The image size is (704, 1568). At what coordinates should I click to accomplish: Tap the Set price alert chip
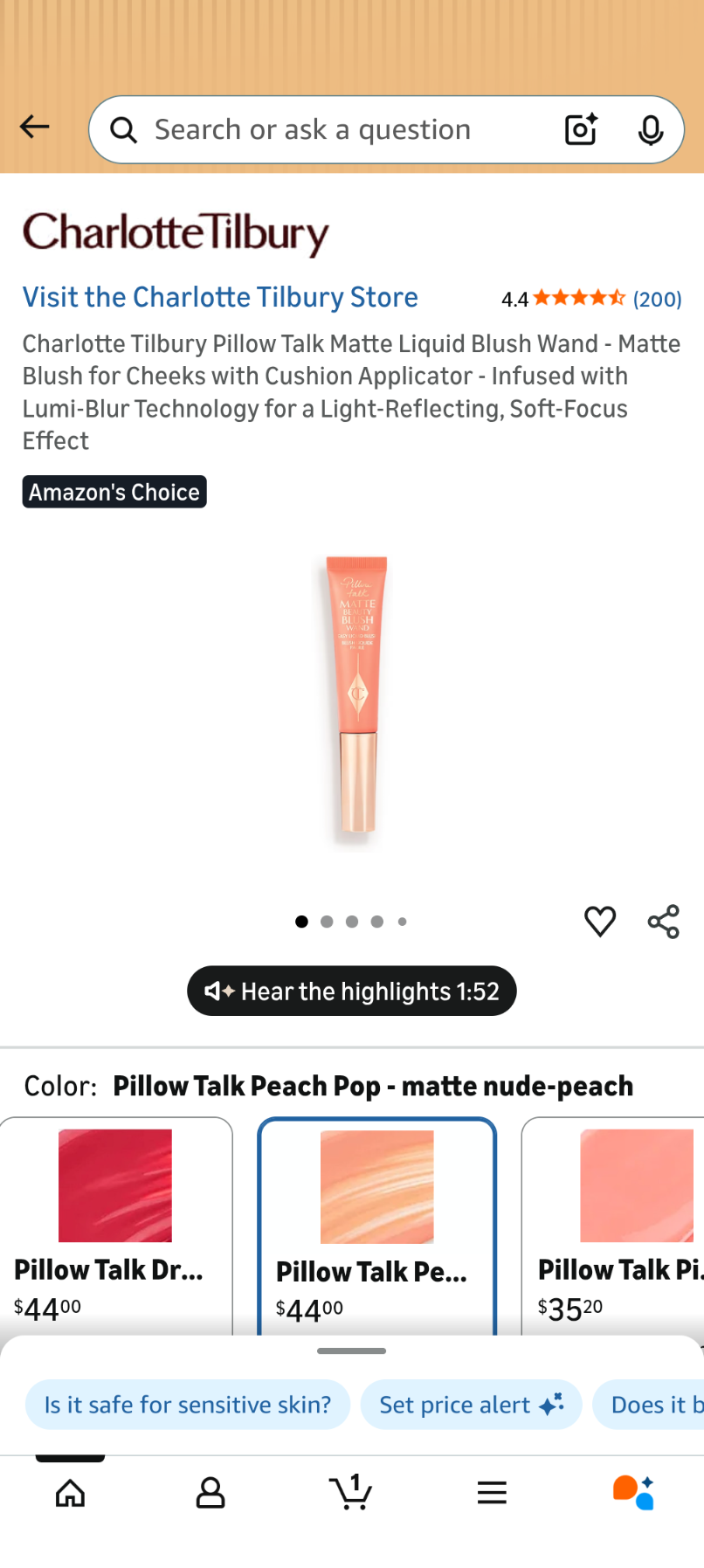pos(471,1405)
